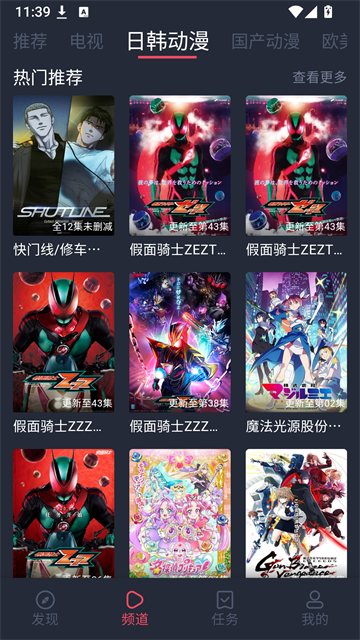Screen dimensions: 360x640
Task: Open the 国产动漫 tab
Action: click(266, 41)
